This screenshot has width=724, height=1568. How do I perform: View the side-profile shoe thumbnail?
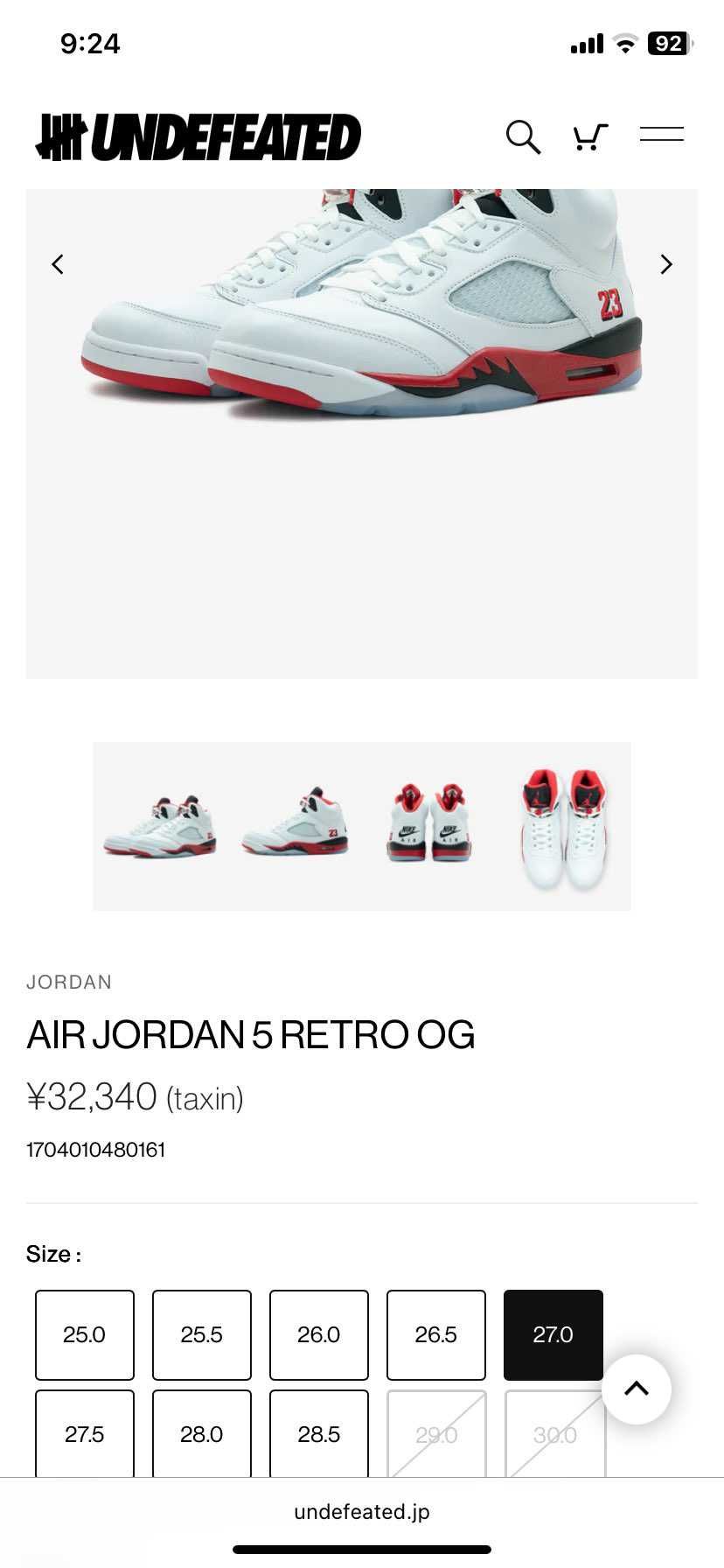pyautogui.click(x=295, y=824)
